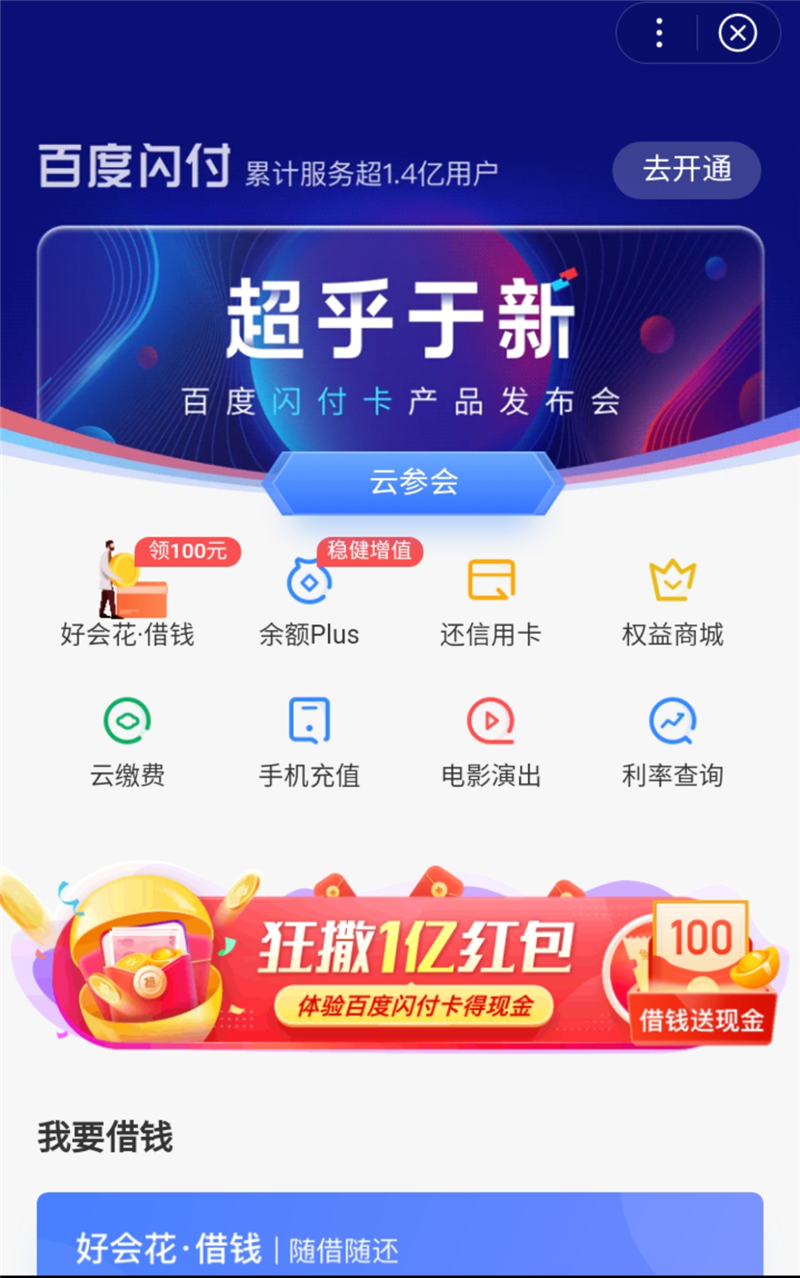Open 余额Plus service
Image resolution: width=800 pixels, height=1278 pixels.
pyautogui.click(x=309, y=600)
